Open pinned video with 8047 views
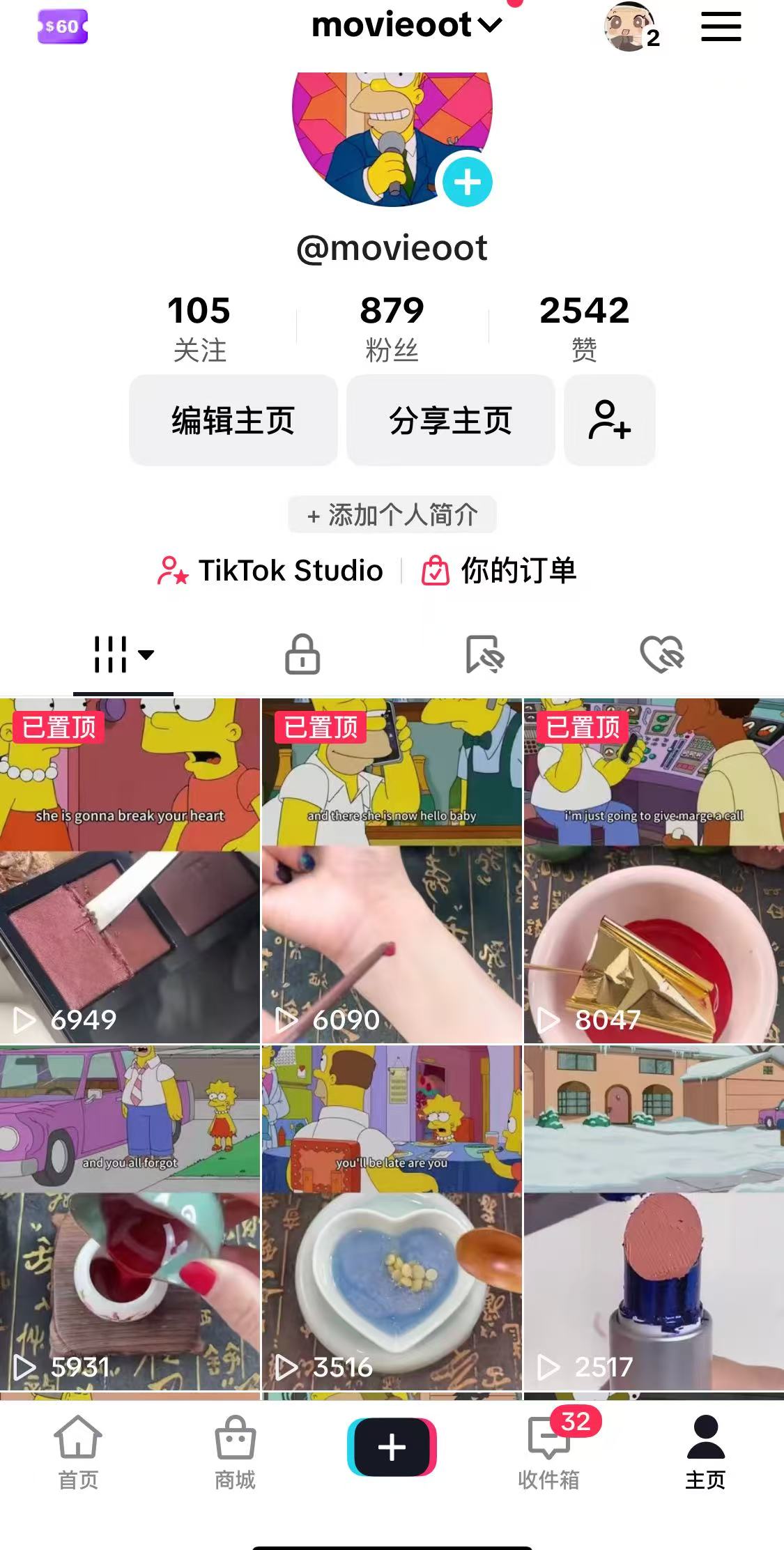Viewport: 784px width, 1550px height. [654, 871]
